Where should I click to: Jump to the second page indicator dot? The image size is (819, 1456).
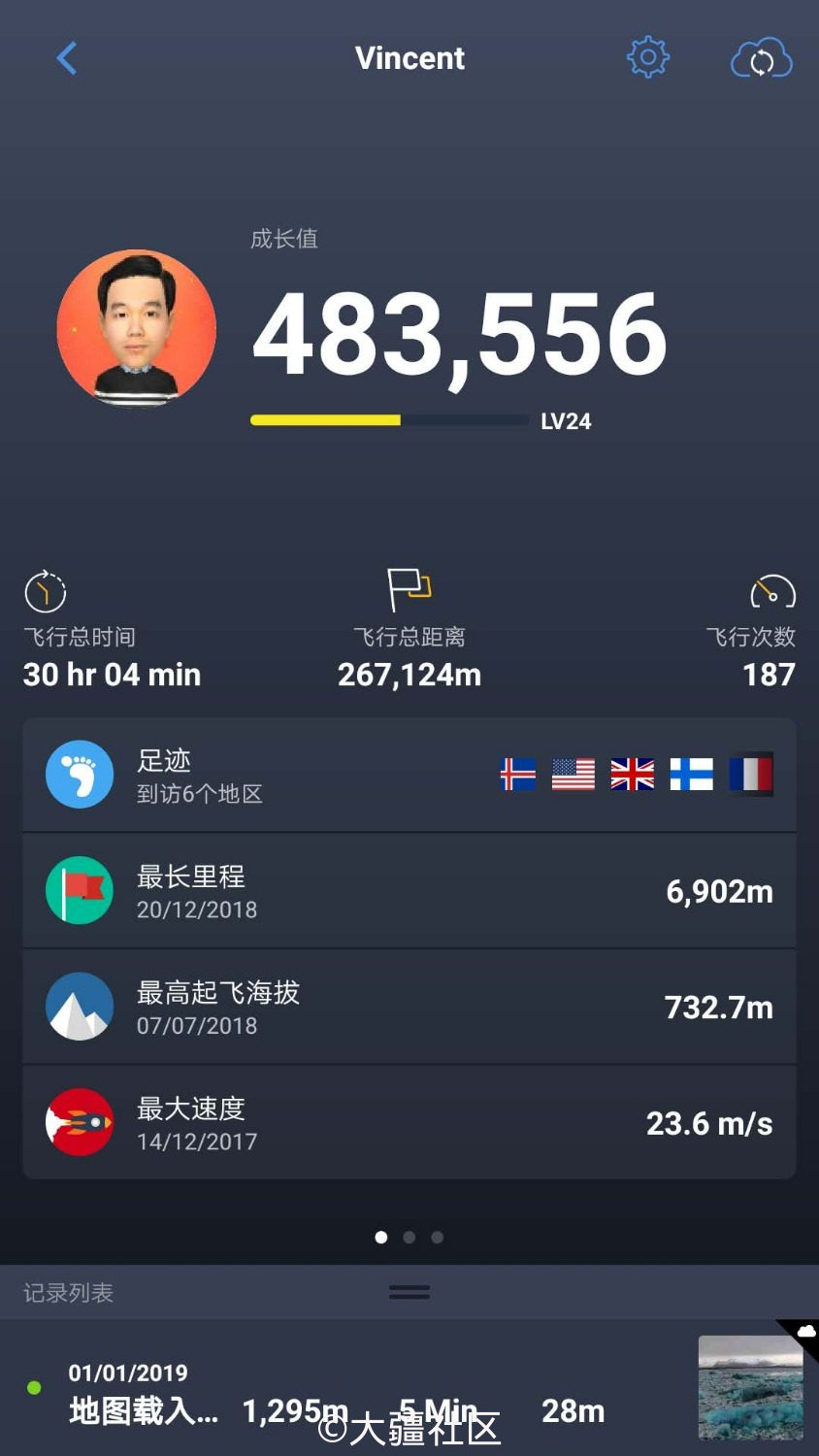409,1237
